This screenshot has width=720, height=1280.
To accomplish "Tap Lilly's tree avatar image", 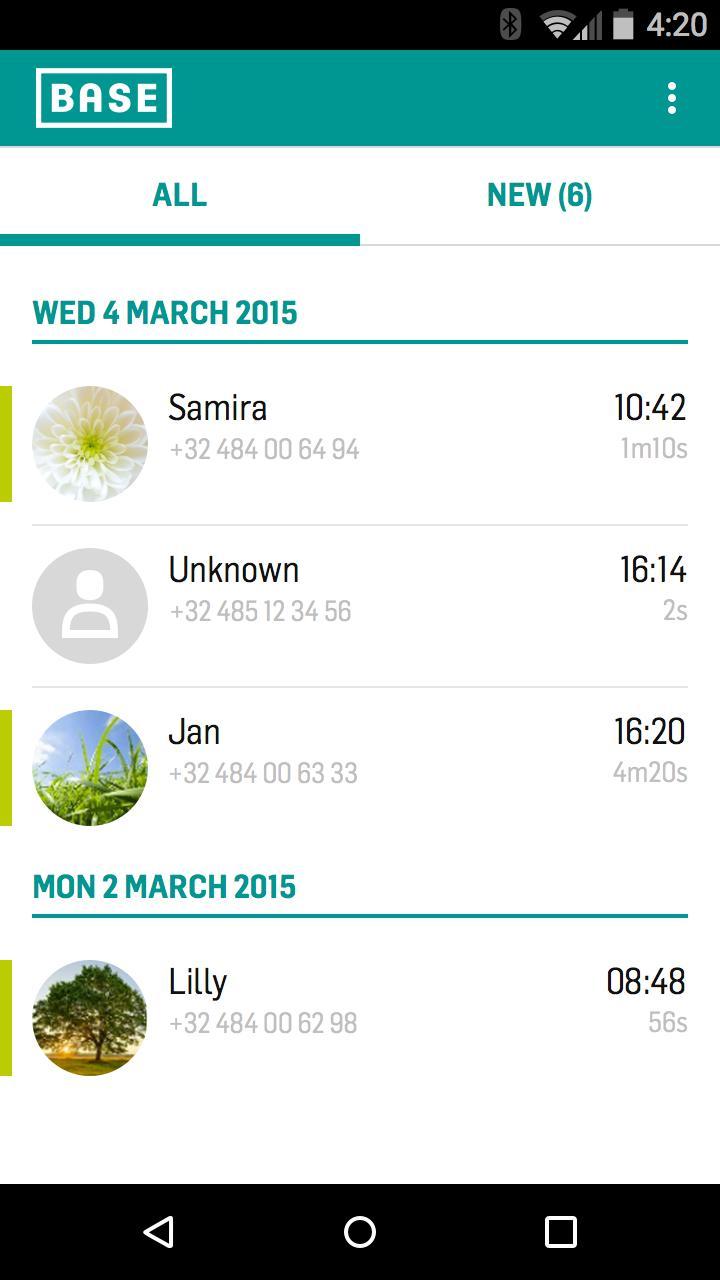I will pyautogui.click(x=90, y=1017).
